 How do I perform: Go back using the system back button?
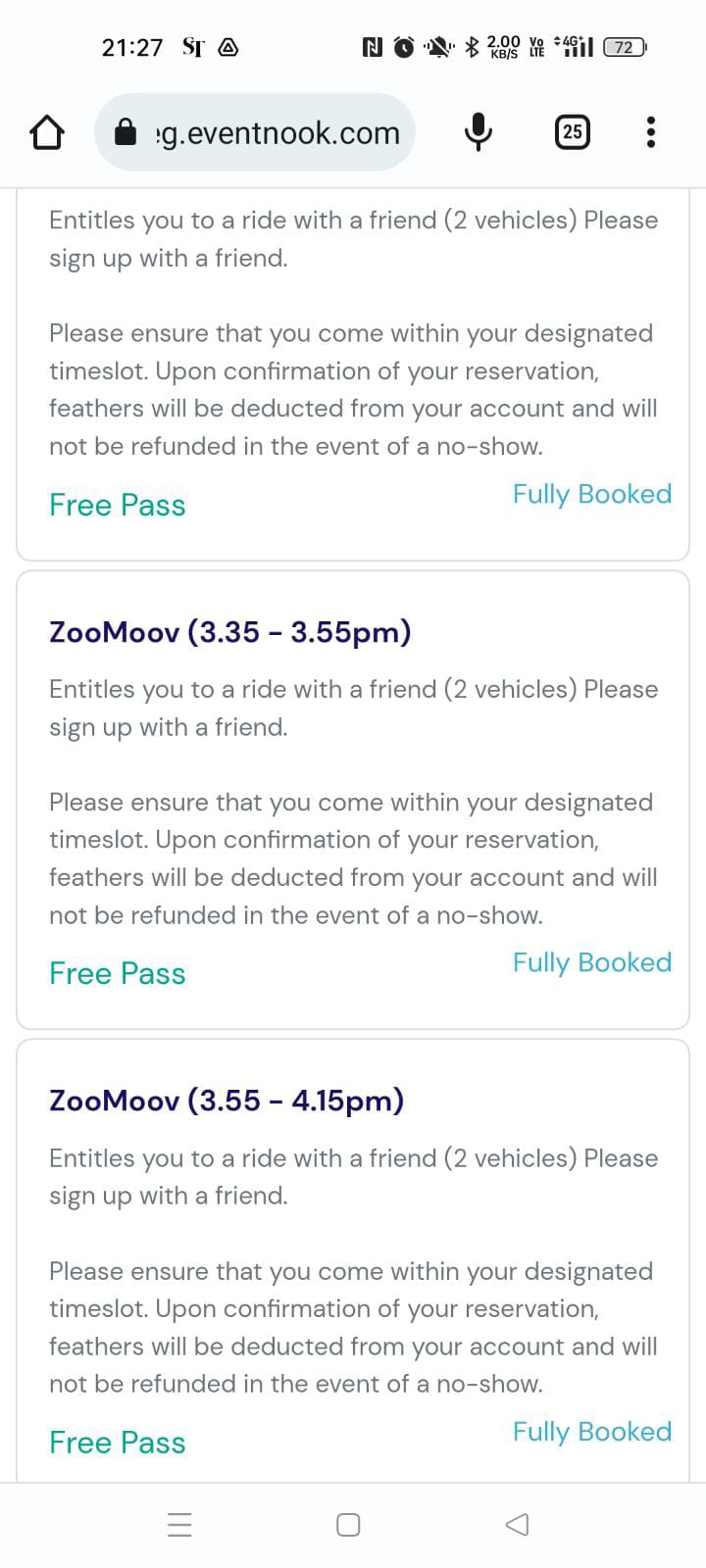[517, 1525]
